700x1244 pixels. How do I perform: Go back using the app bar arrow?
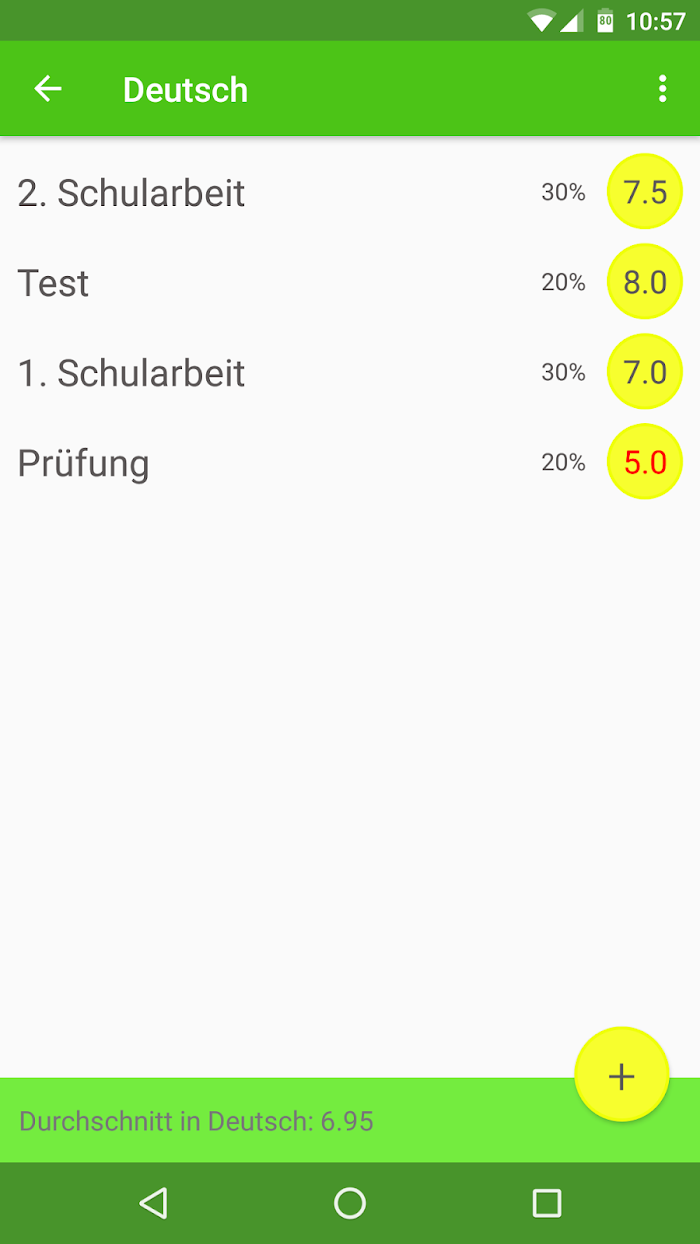[48, 89]
